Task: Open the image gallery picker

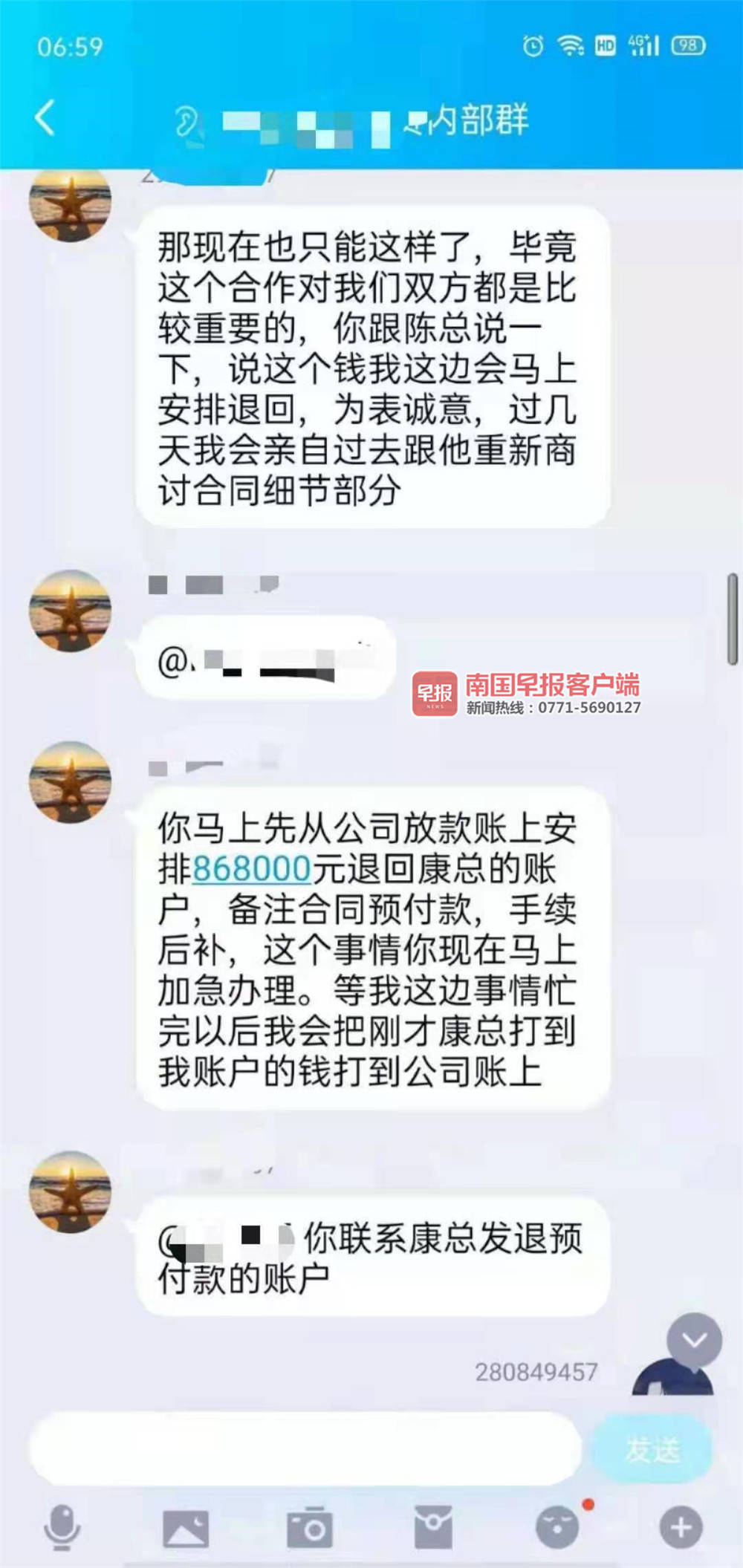Action: pyautogui.click(x=186, y=1528)
